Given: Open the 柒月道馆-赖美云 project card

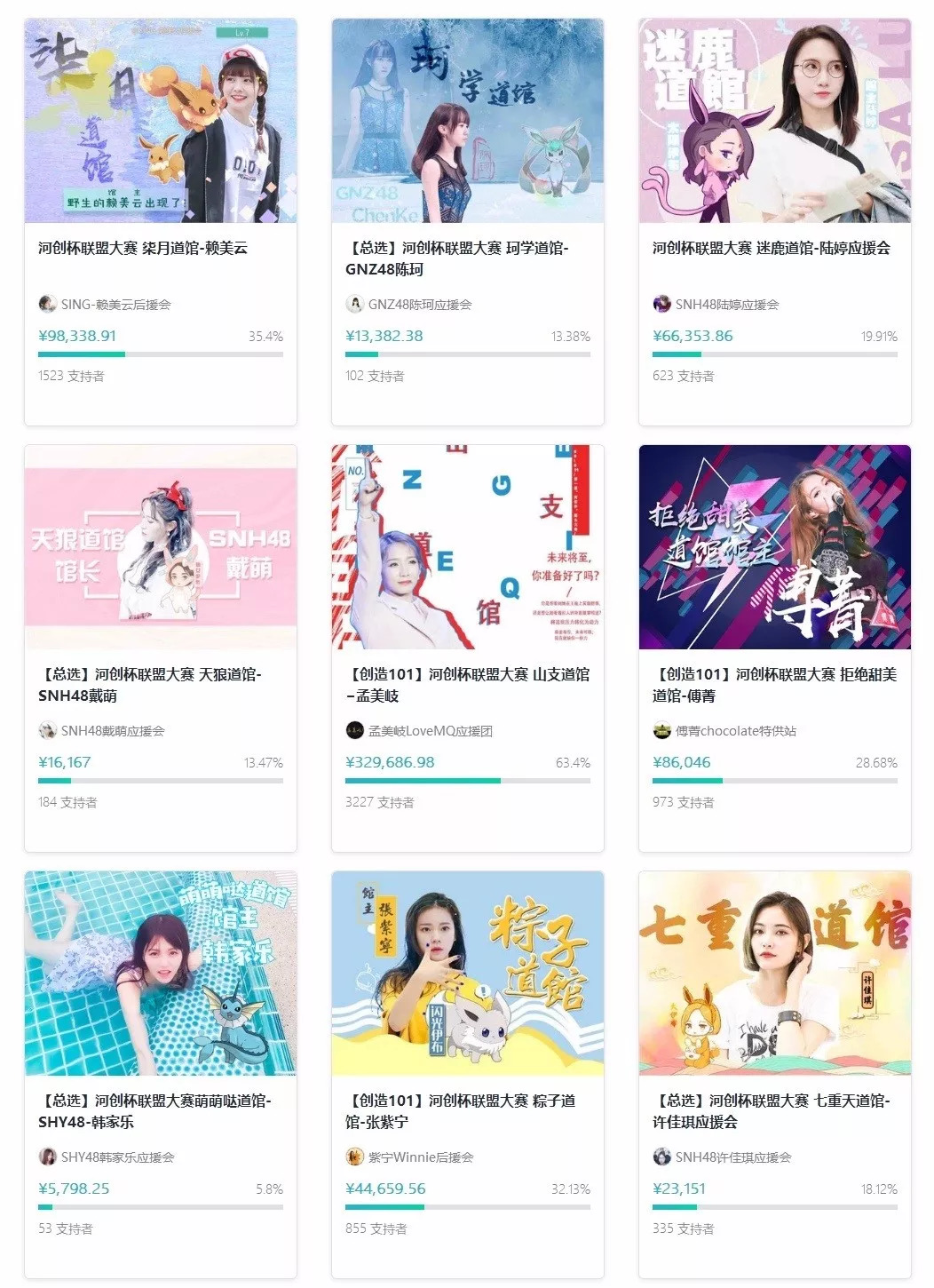Looking at the screenshot, I should tap(161, 222).
